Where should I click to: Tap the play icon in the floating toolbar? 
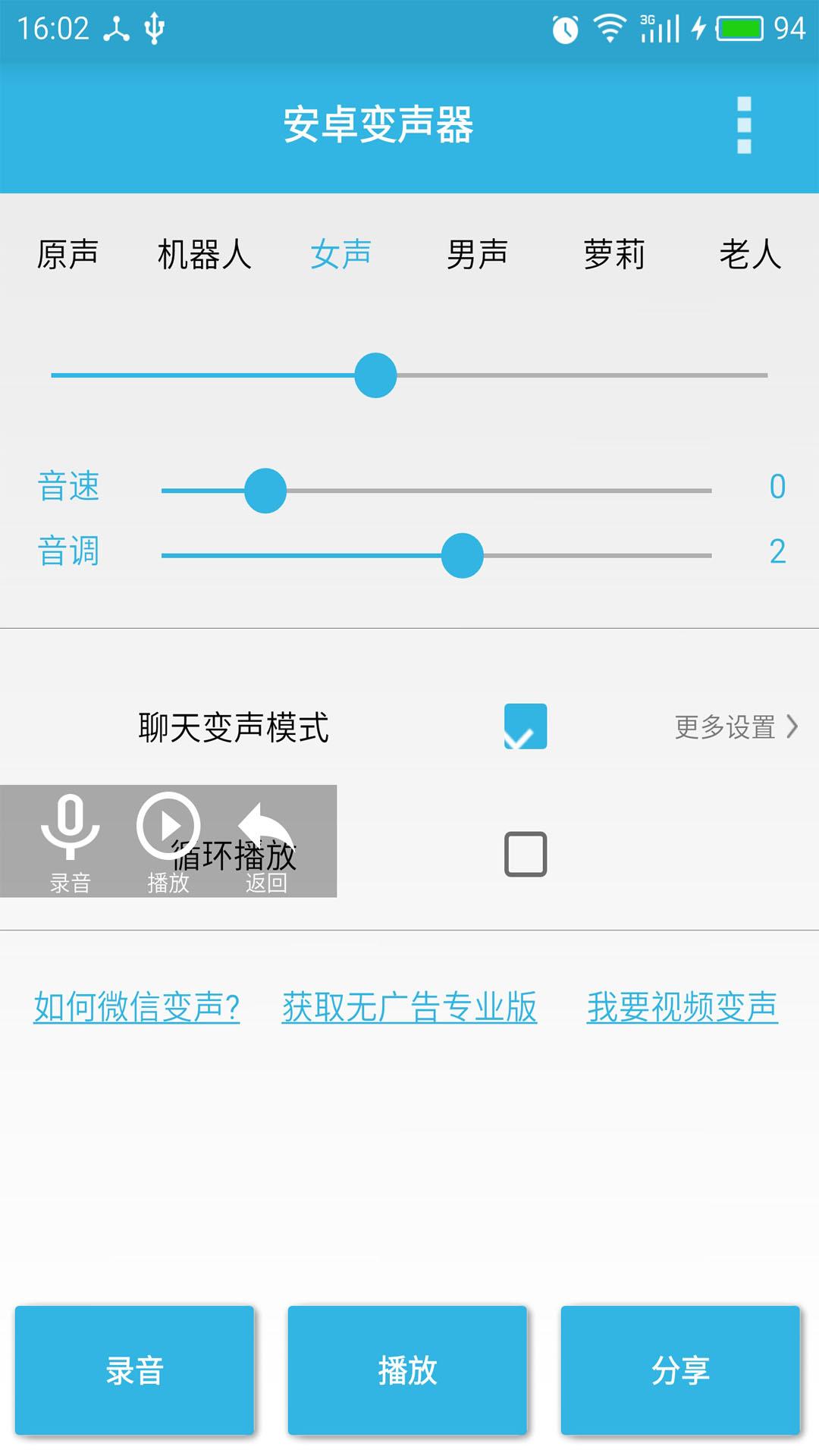pos(171,827)
